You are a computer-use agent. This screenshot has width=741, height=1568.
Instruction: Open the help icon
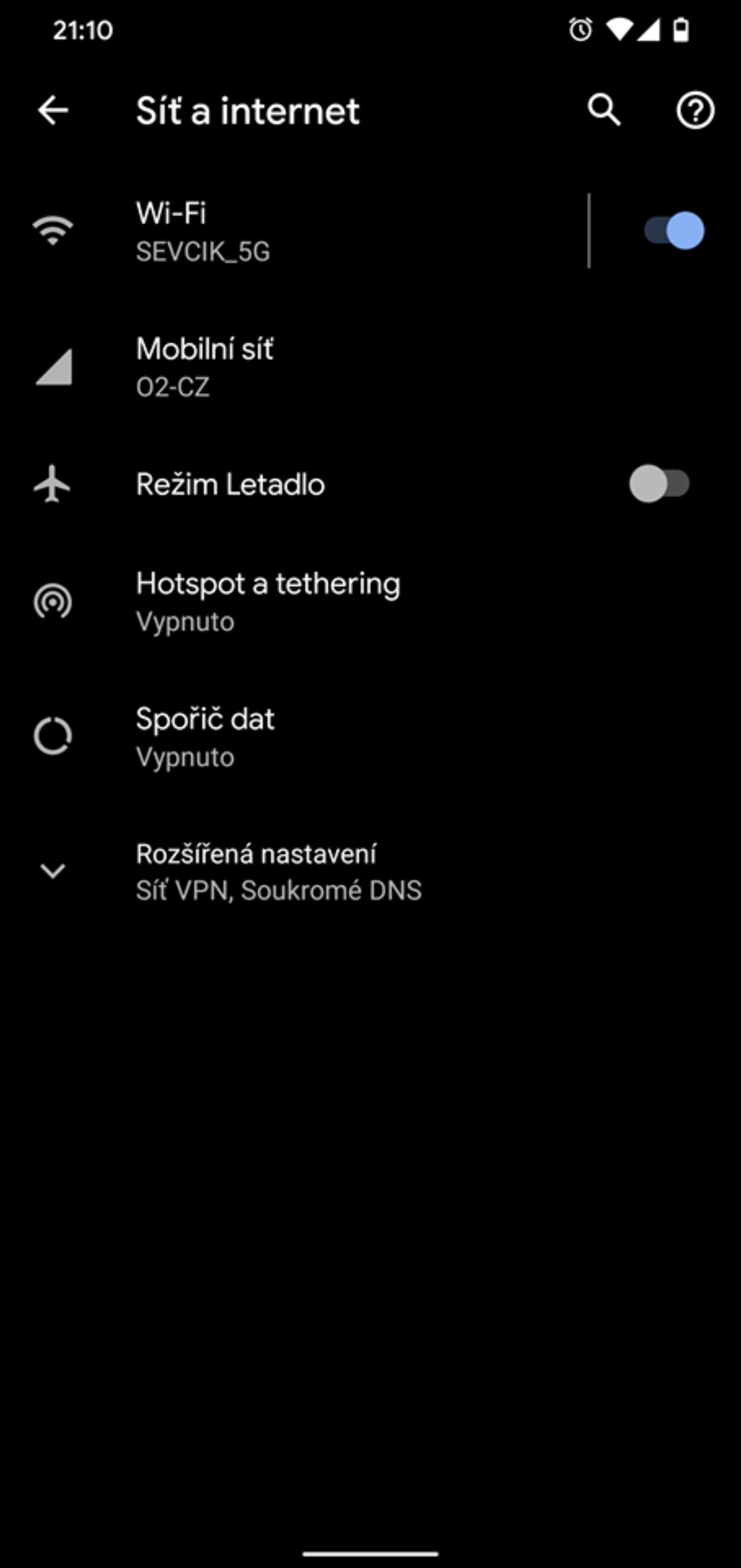coord(696,111)
